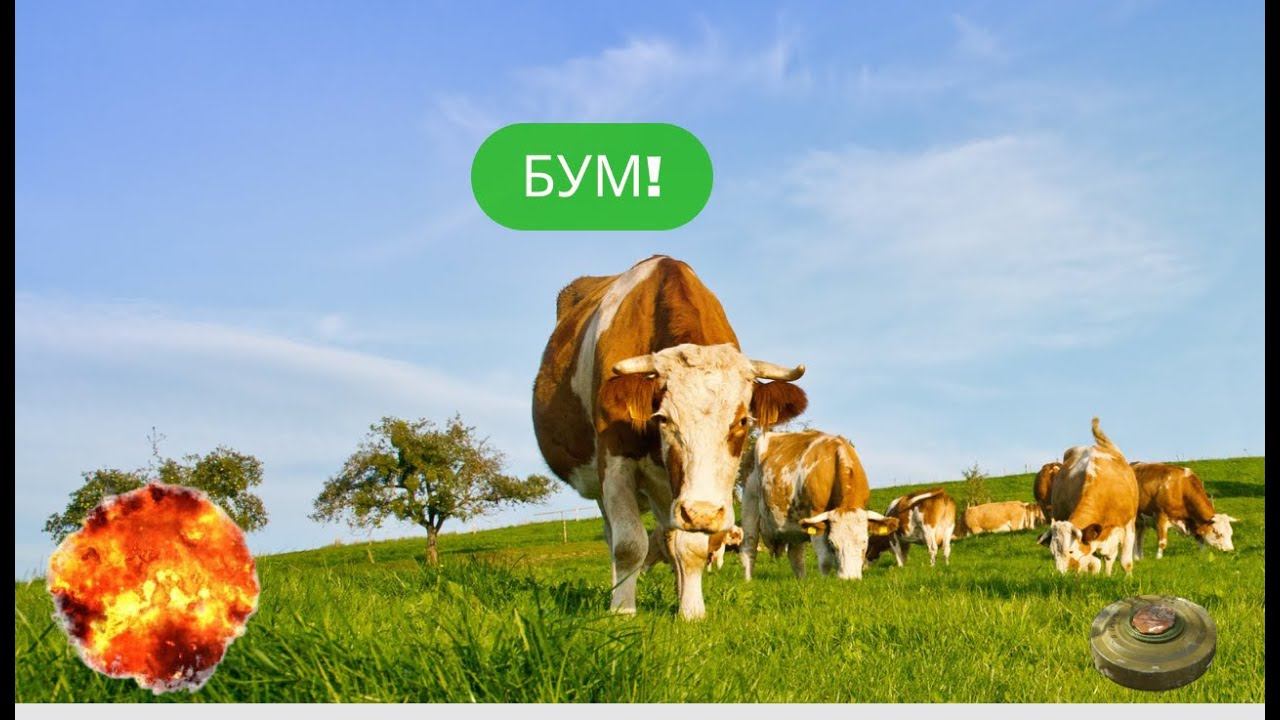1280x720 pixels.
Task: Tap the green БУМ! button
Action: pos(591,177)
